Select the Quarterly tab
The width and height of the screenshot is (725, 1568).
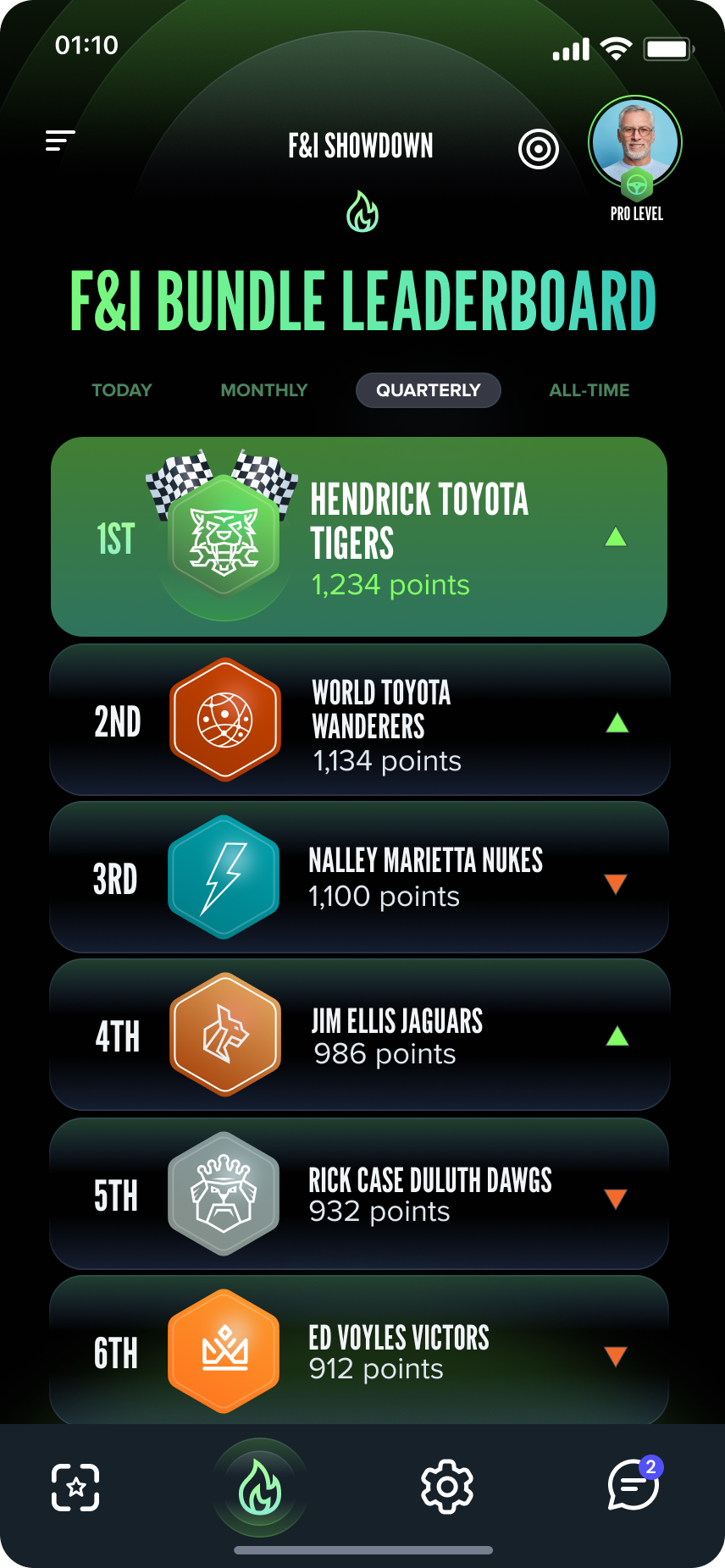click(428, 390)
